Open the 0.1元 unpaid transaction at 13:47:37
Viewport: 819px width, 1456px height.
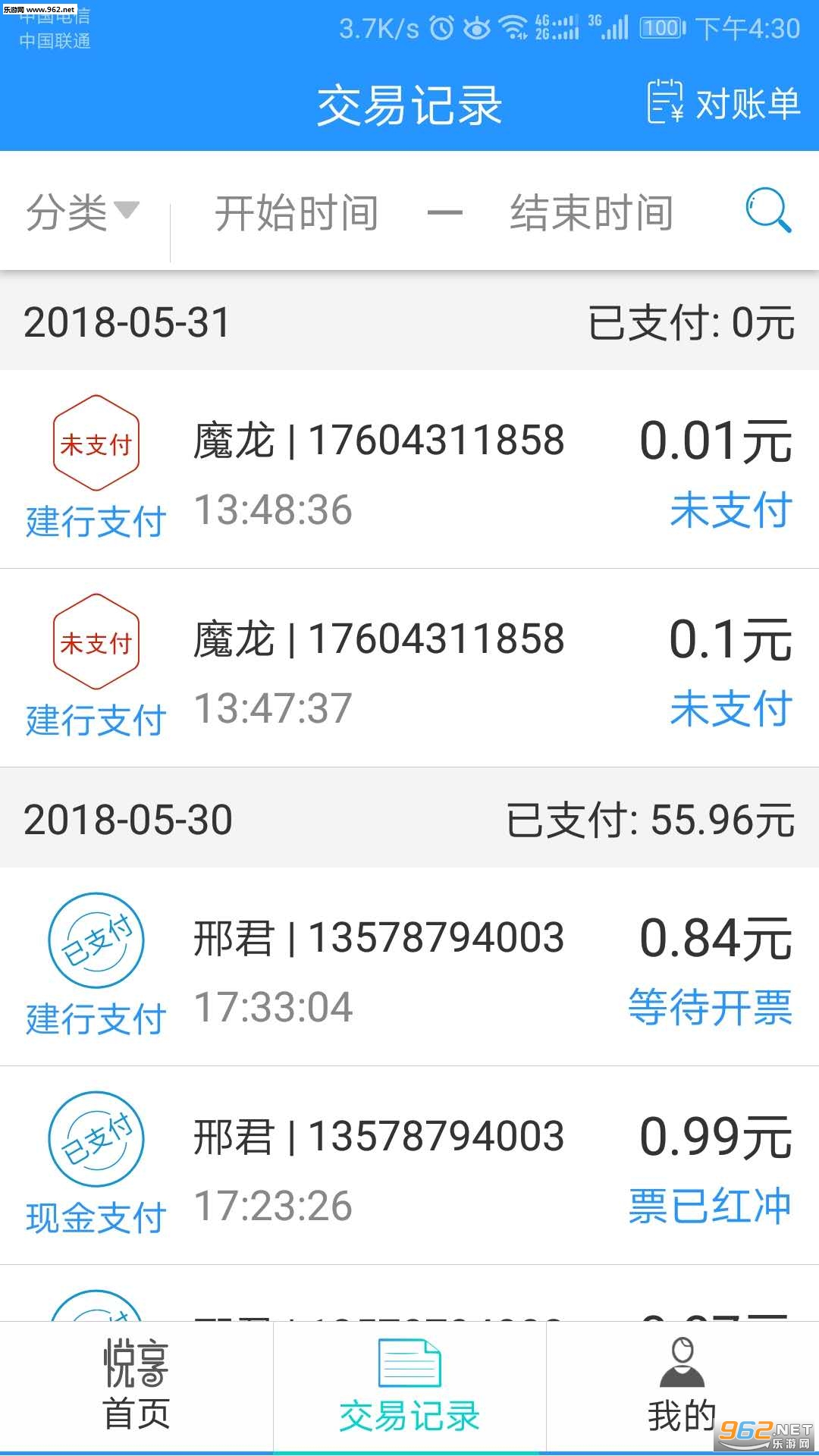pyautogui.click(x=409, y=668)
